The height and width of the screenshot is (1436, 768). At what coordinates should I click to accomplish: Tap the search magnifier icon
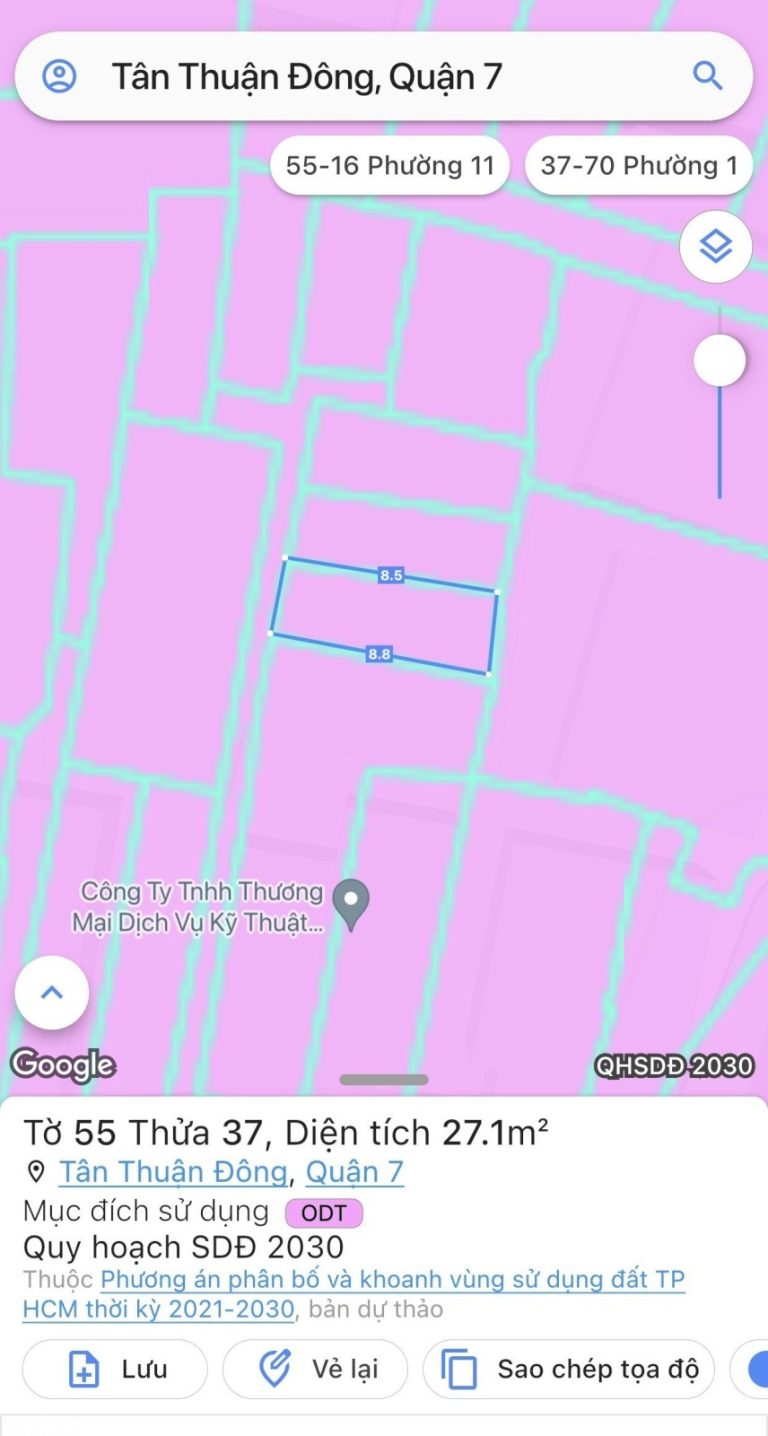[x=707, y=76]
